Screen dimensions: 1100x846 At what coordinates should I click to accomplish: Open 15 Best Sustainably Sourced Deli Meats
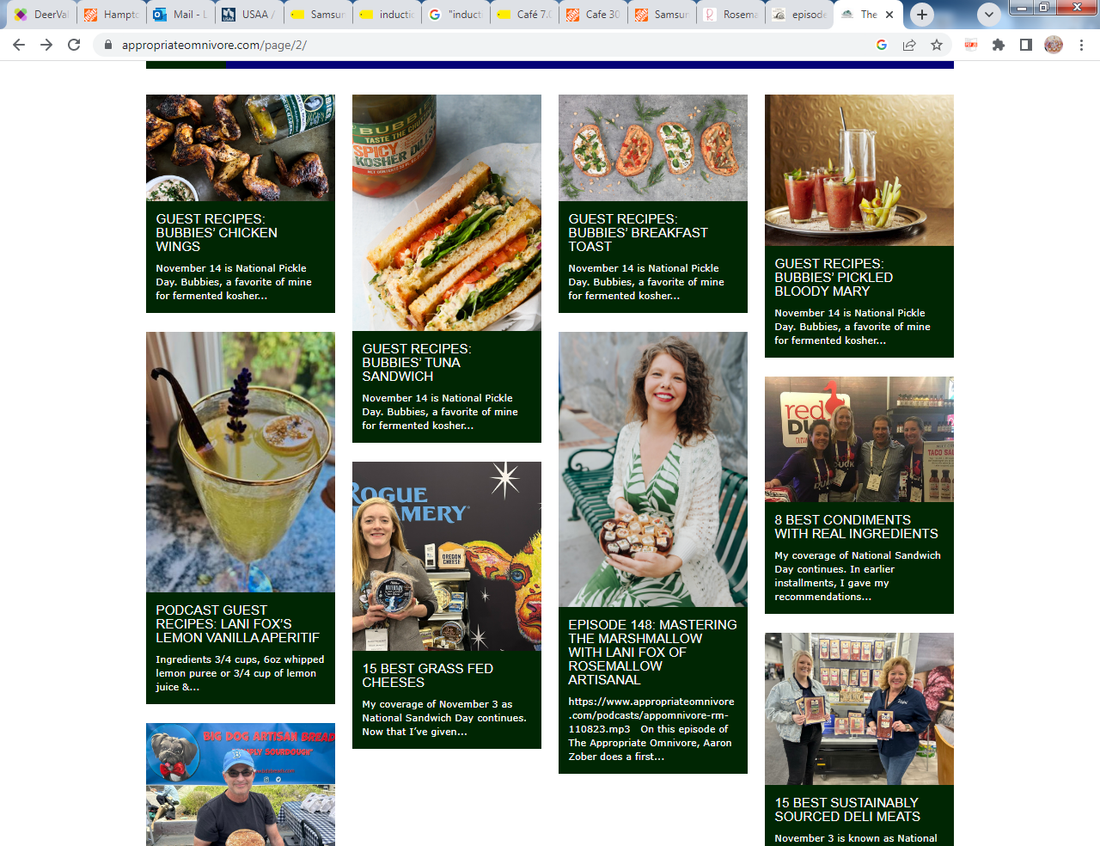tap(846, 809)
